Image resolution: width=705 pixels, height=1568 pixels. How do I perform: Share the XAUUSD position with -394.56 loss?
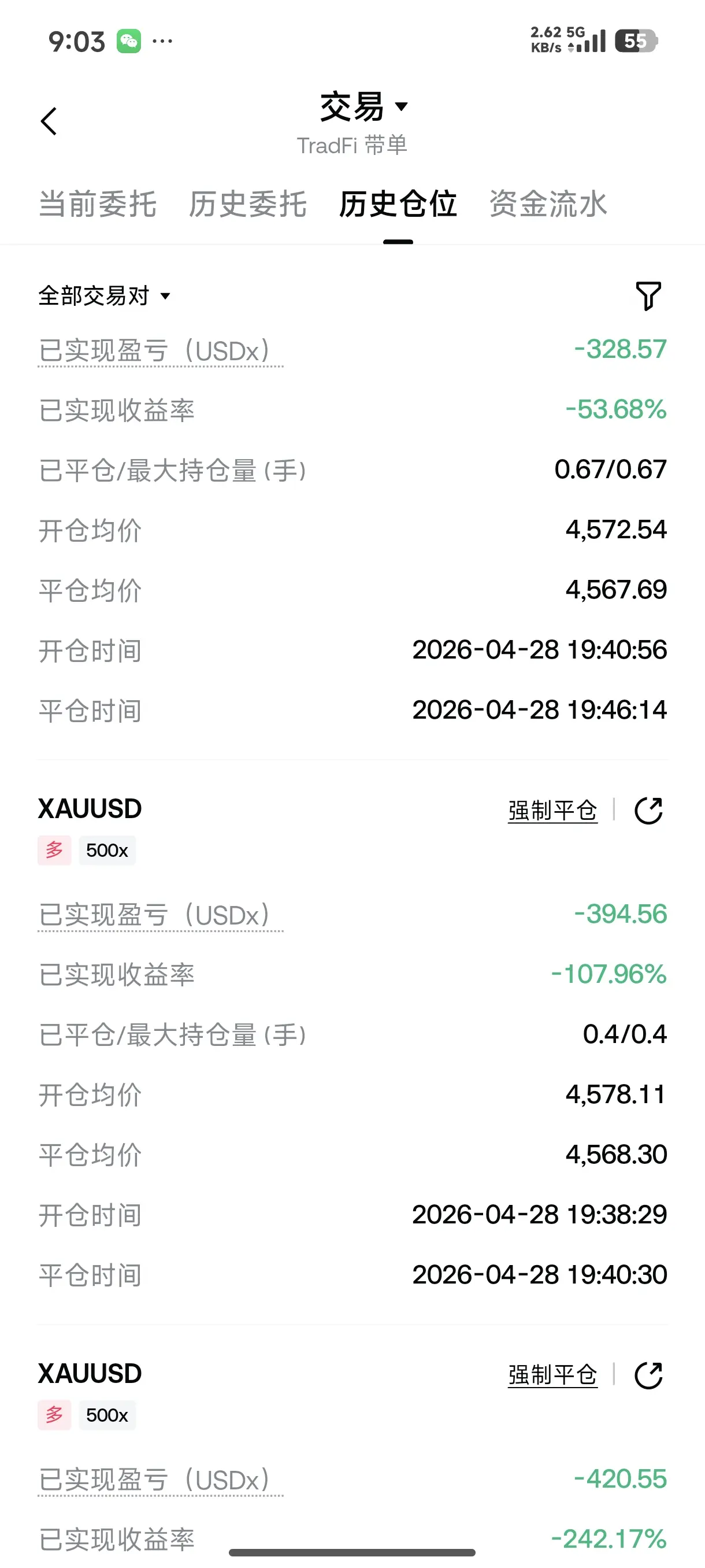pyautogui.click(x=648, y=811)
